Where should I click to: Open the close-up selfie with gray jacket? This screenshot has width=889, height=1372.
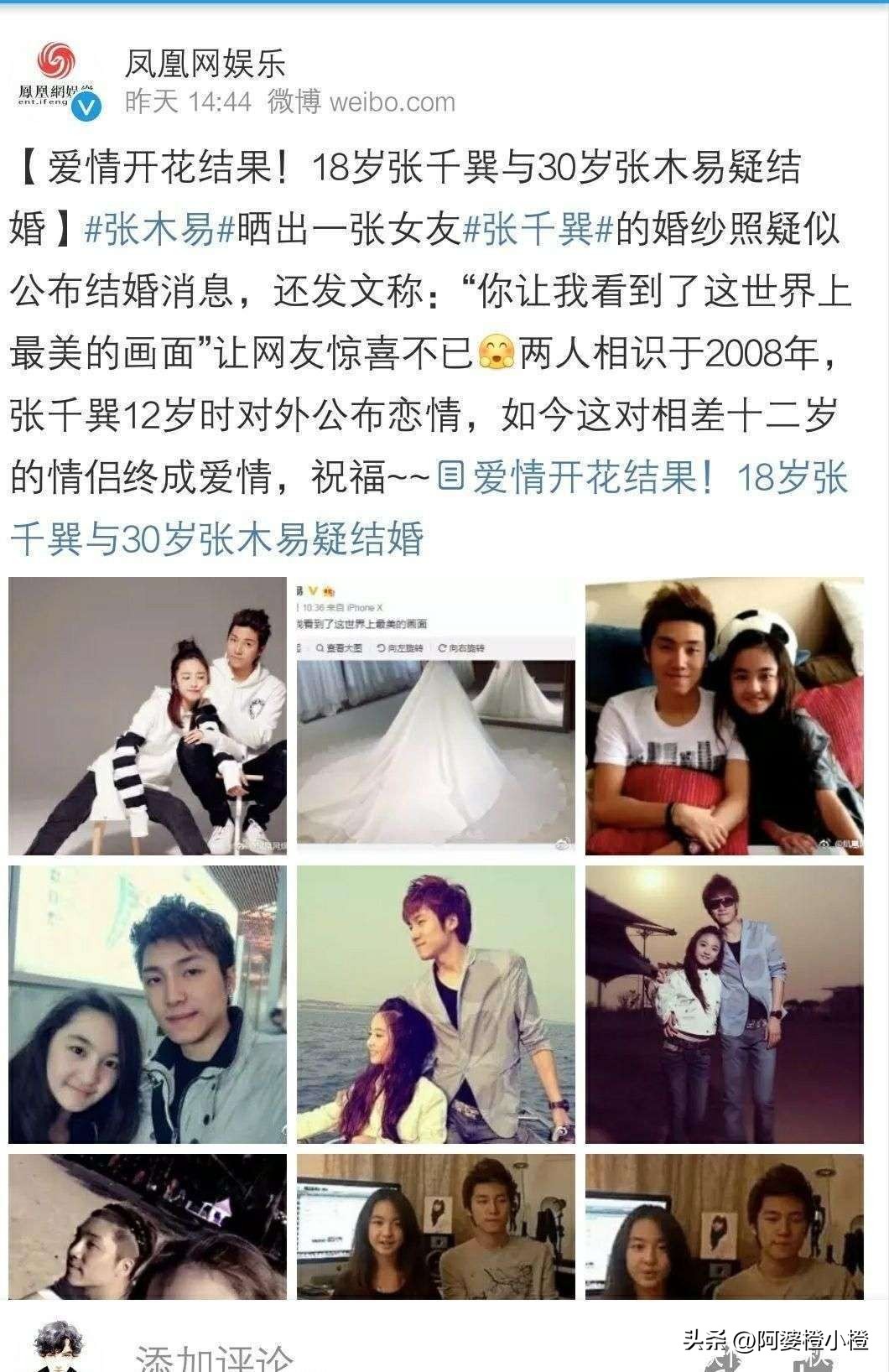point(148,1005)
